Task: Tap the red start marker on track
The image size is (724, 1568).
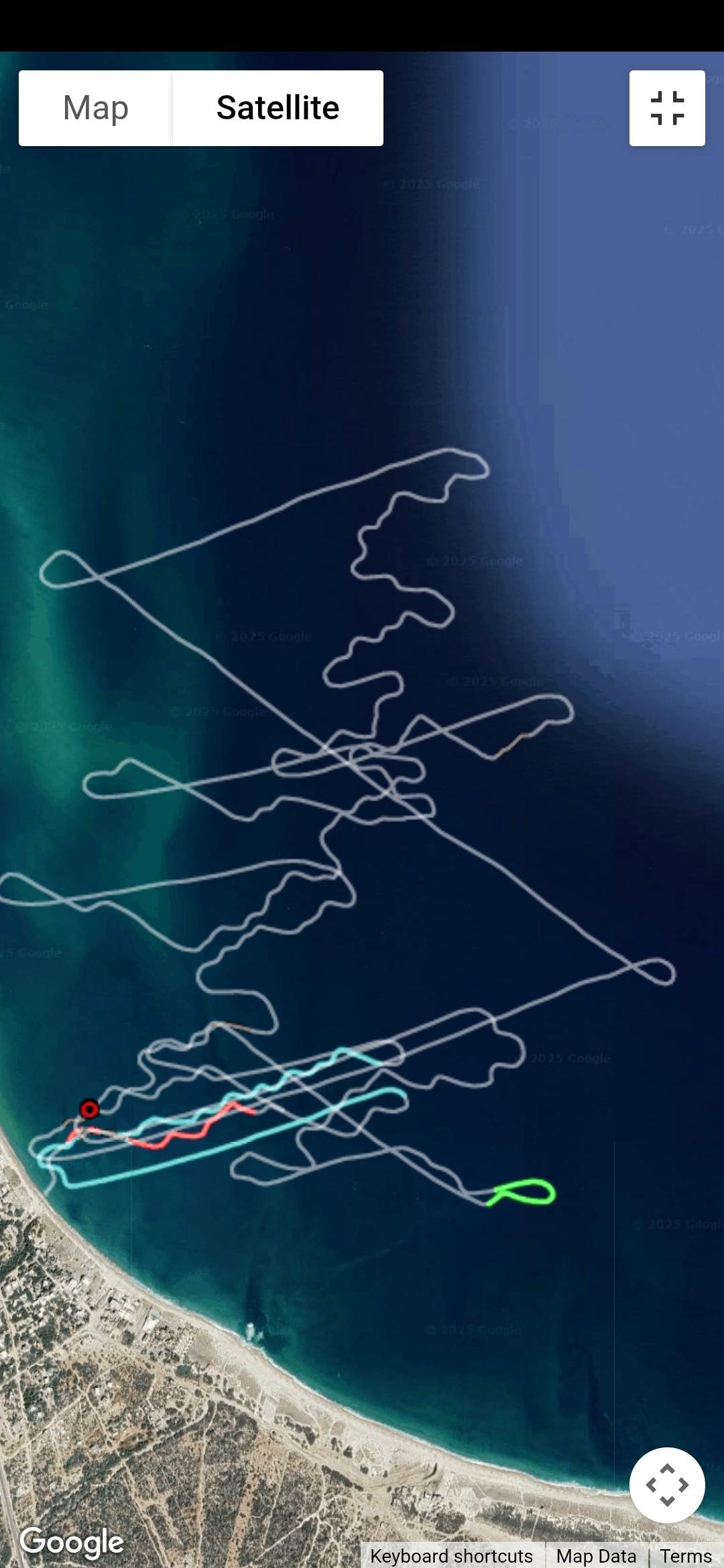Action: (89, 1109)
